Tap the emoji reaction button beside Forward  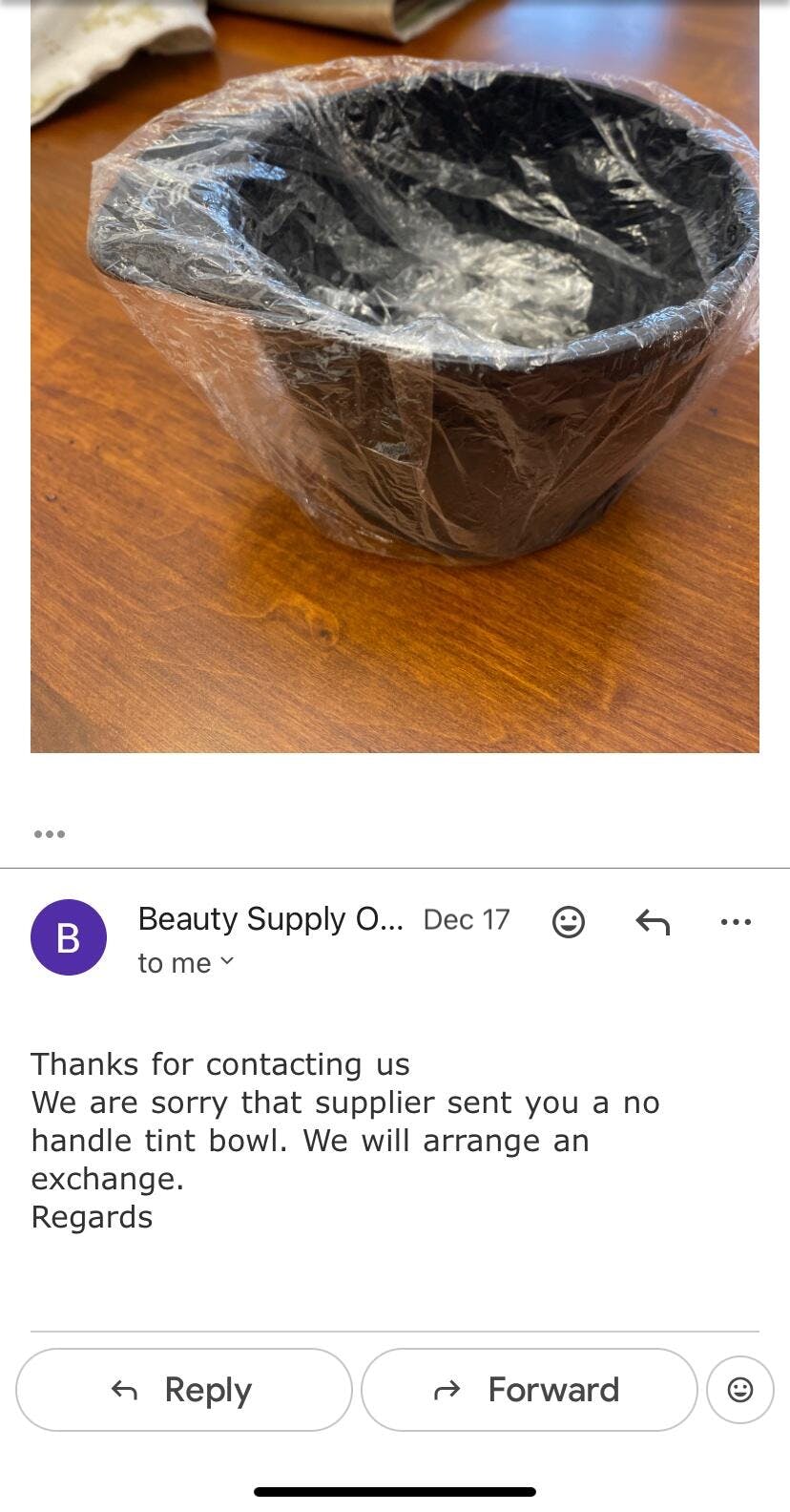(740, 1390)
